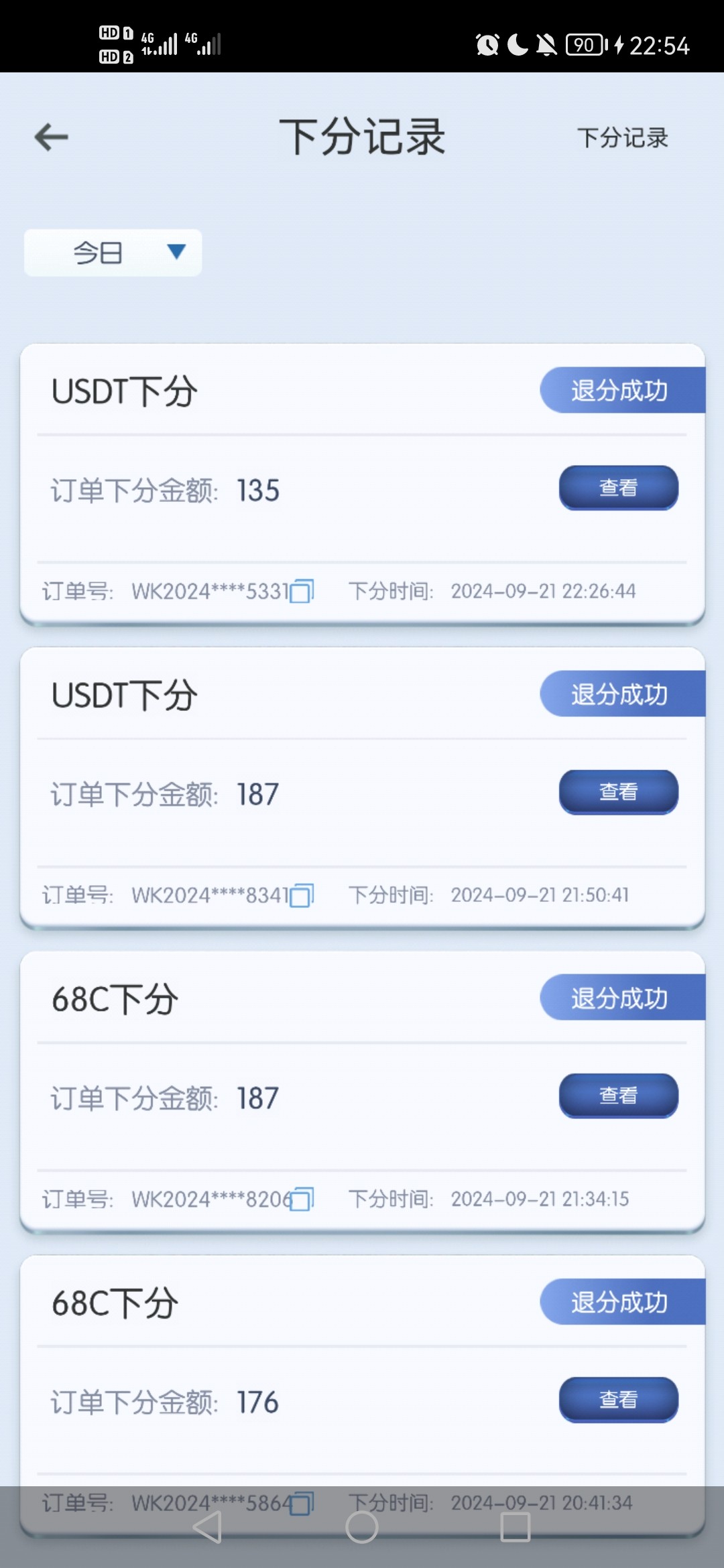Open the 下分记录 link at top right

pos(623,138)
